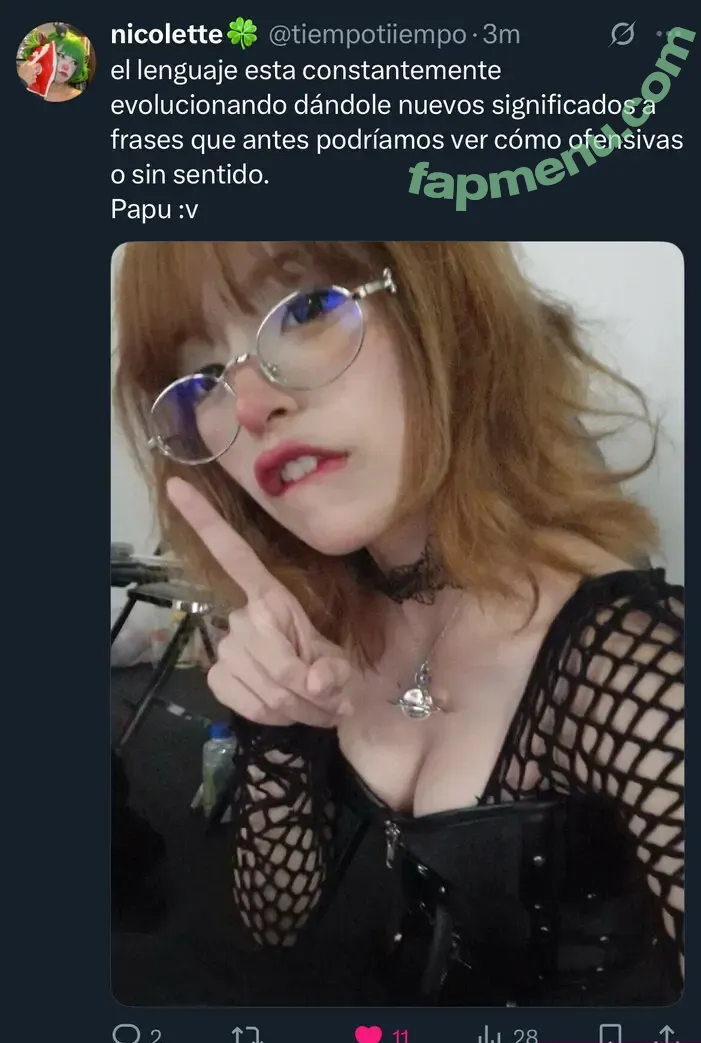The image size is (701, 1043).
Task: Bookmark nicolette's tweet
Action: (609, 1034)
